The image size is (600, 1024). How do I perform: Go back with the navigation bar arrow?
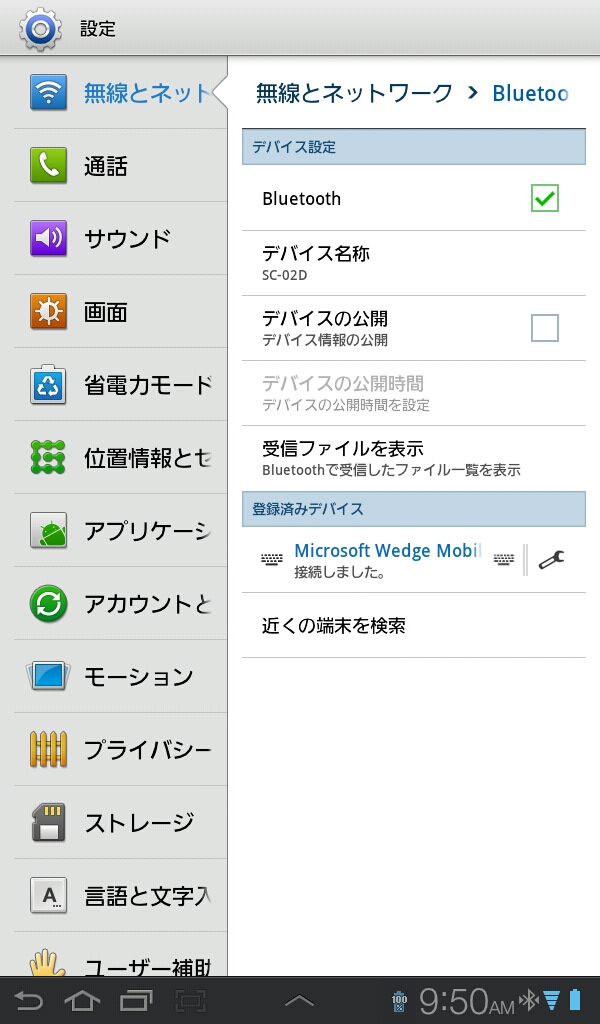[28, 1000]
